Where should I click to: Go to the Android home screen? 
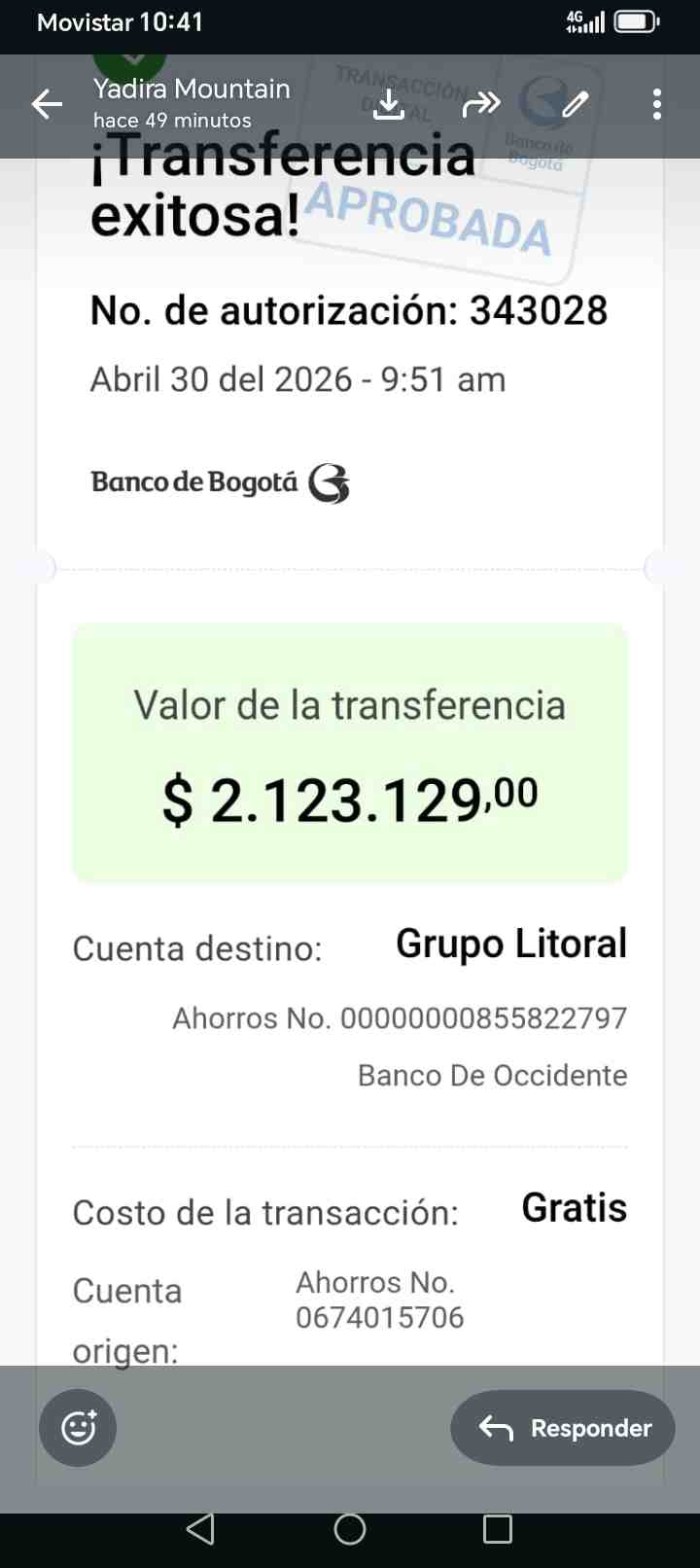tap(350, 1529)
